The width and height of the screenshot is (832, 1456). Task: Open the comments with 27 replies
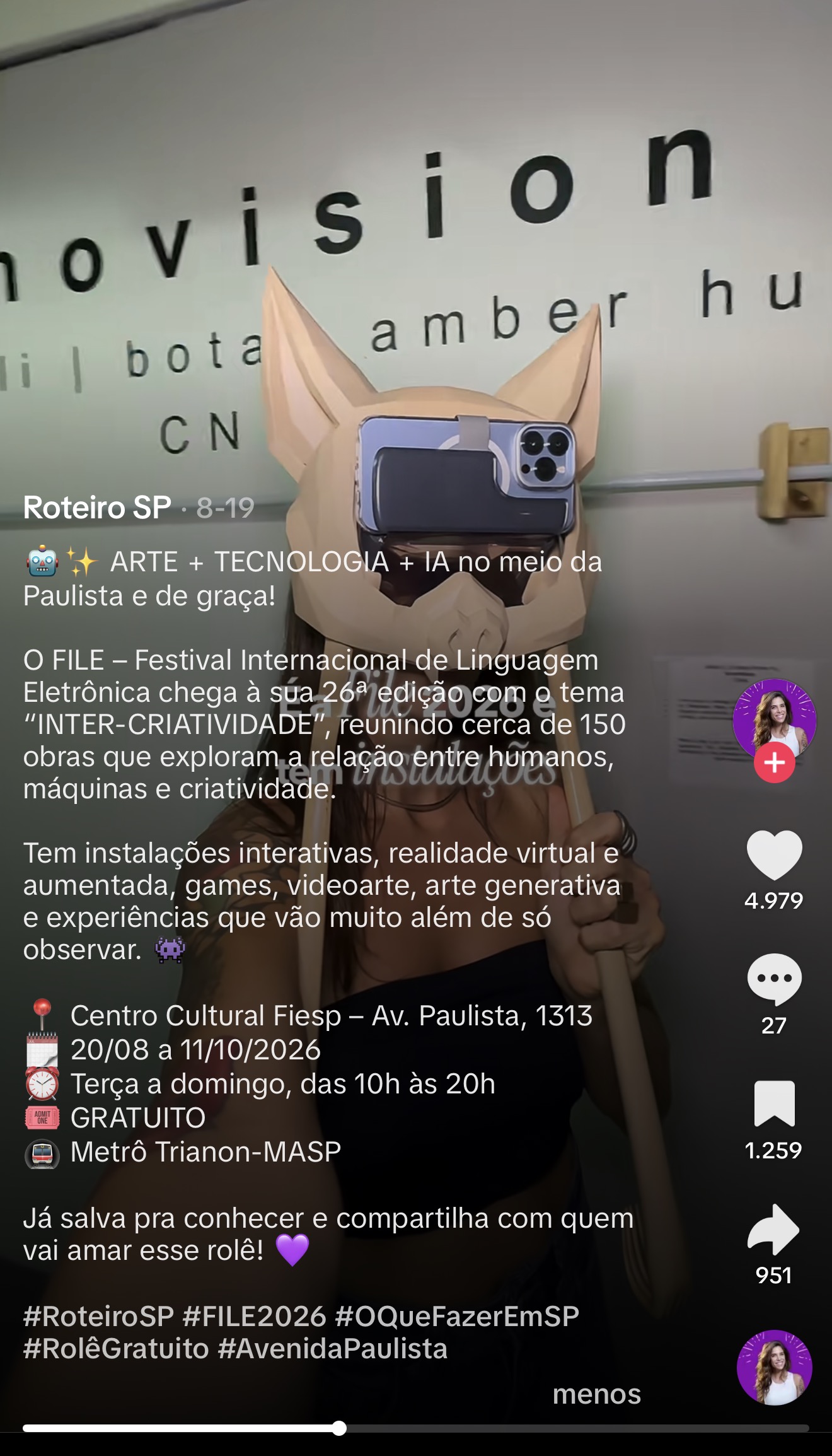pos(774,979)
